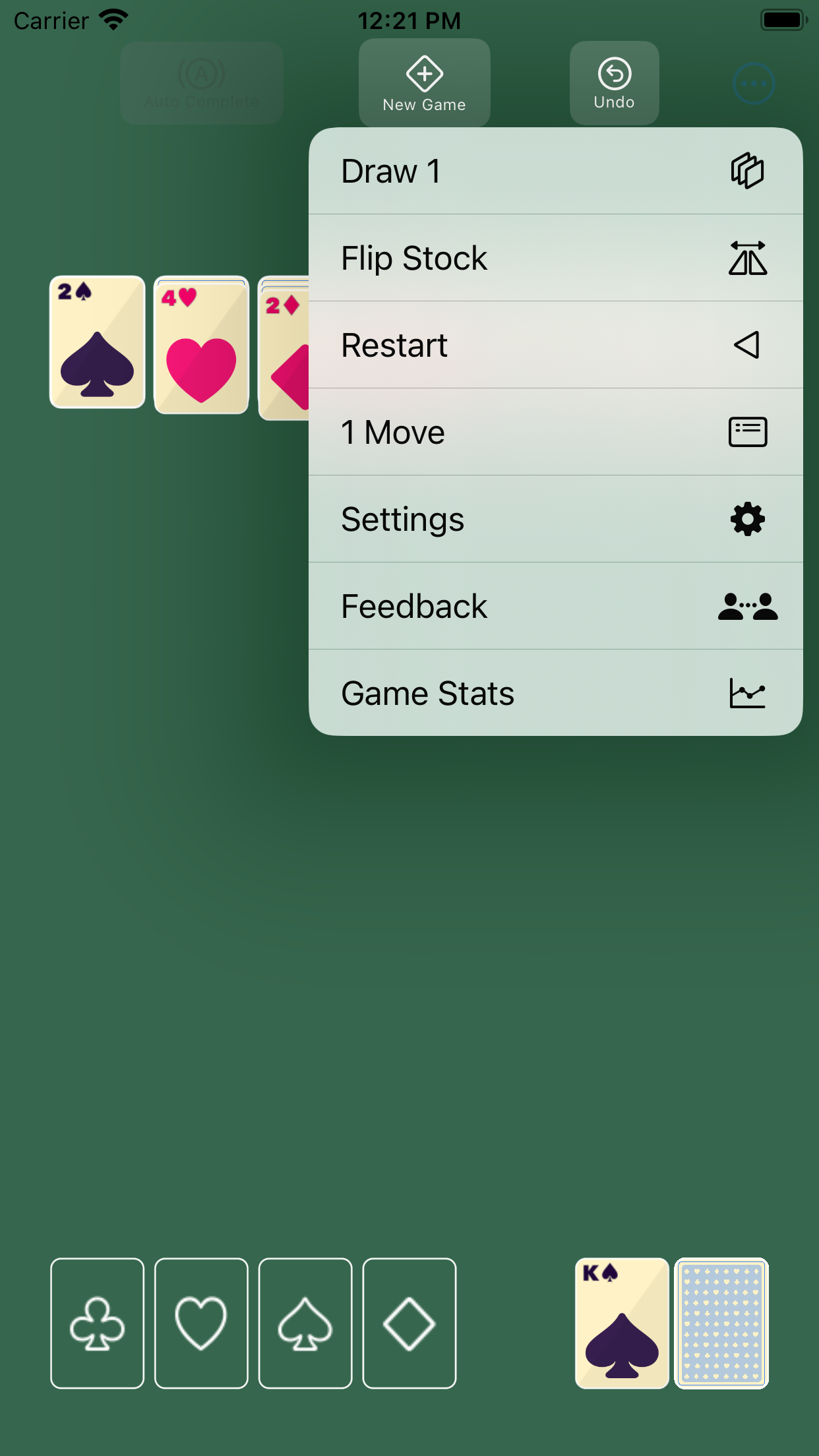Screen dimensions: 819x1456
Task: Click the Flip Stock balance icon
Action: tap(748, 257)
